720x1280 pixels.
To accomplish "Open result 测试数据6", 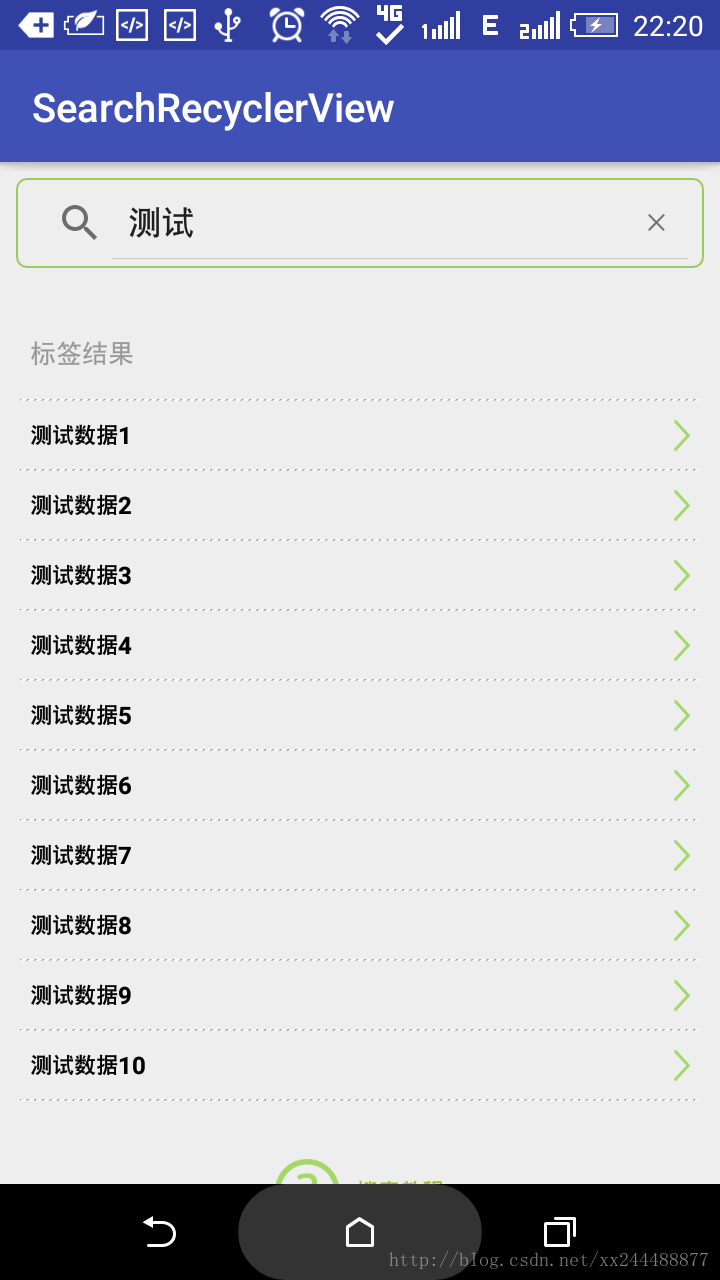I will point(358,785).
